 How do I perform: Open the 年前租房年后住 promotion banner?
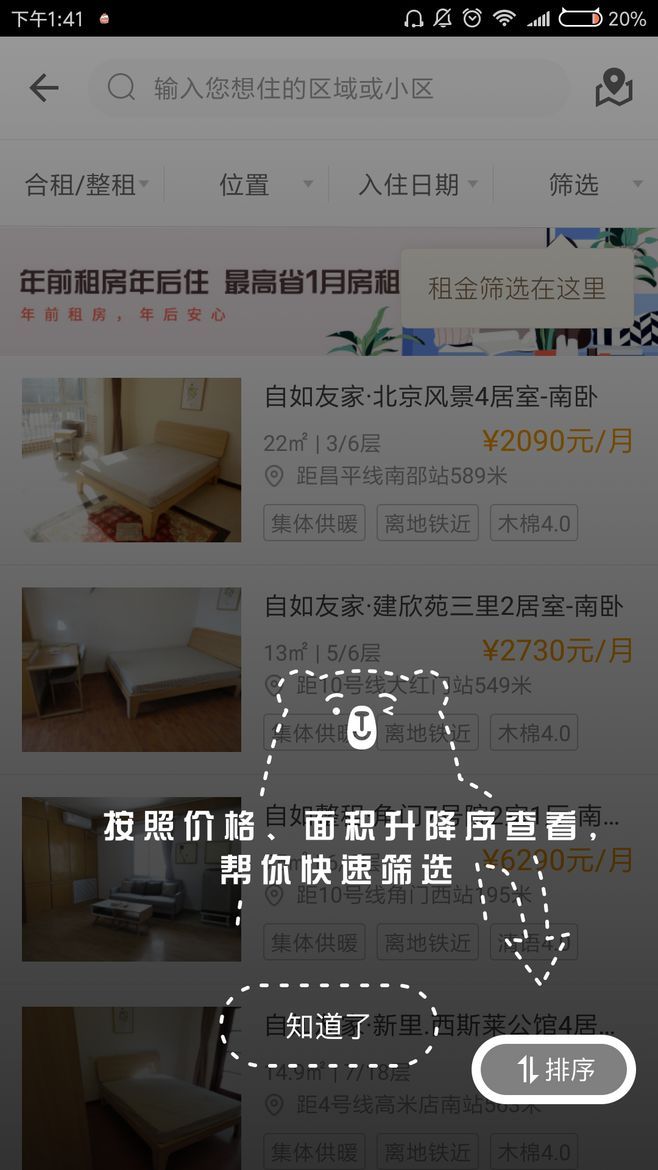click(x=200, y=292)
